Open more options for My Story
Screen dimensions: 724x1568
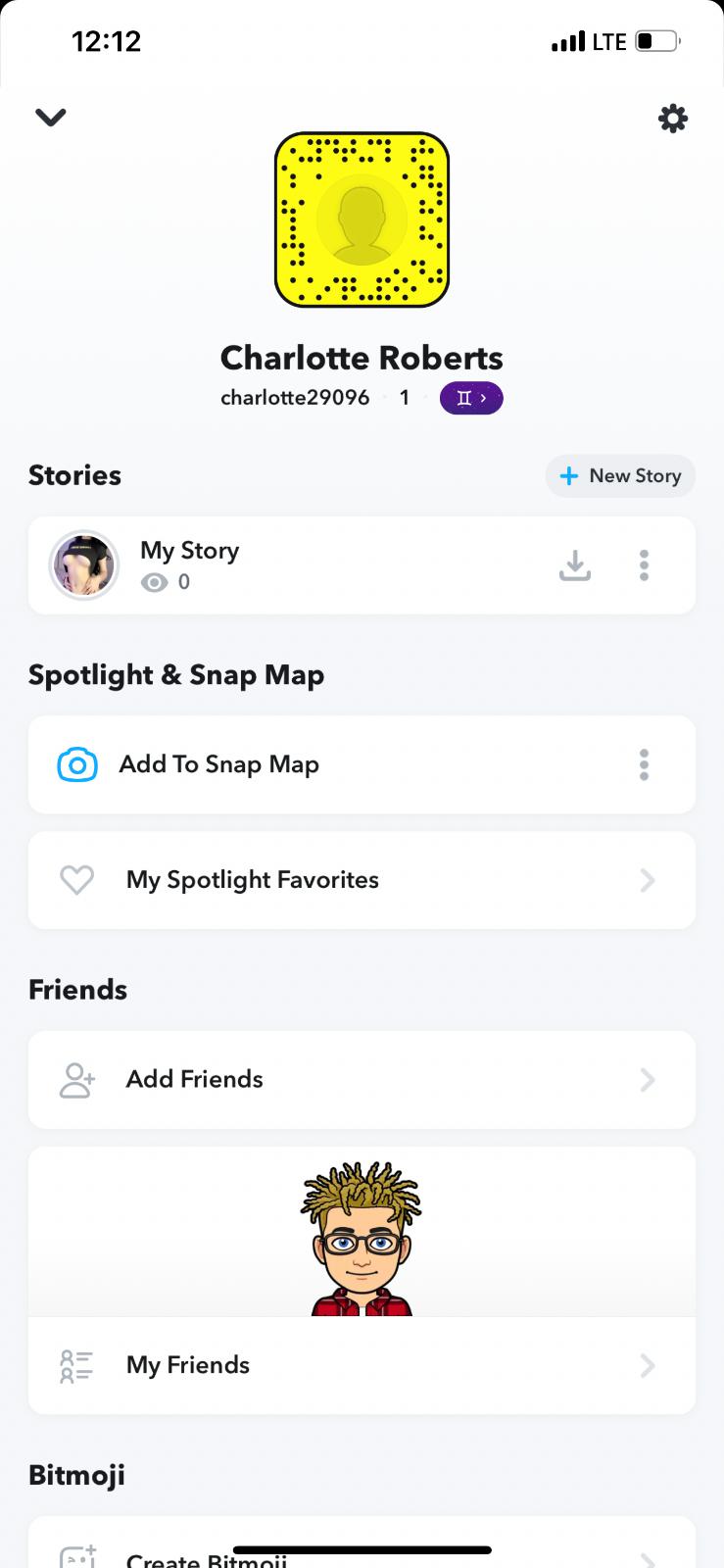click(x=644, y=565)
